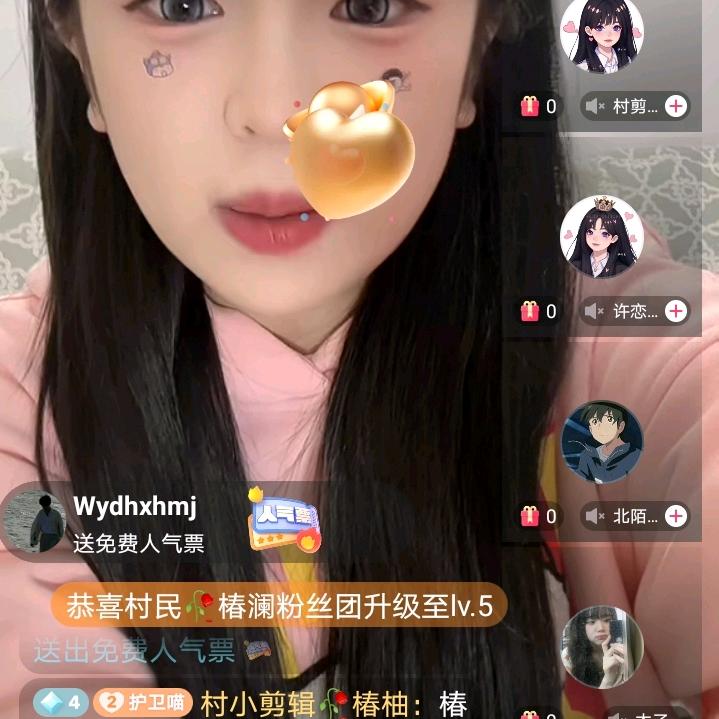
Task: Tap the 人气票 ticket badge
Action: tap(286, 520)
